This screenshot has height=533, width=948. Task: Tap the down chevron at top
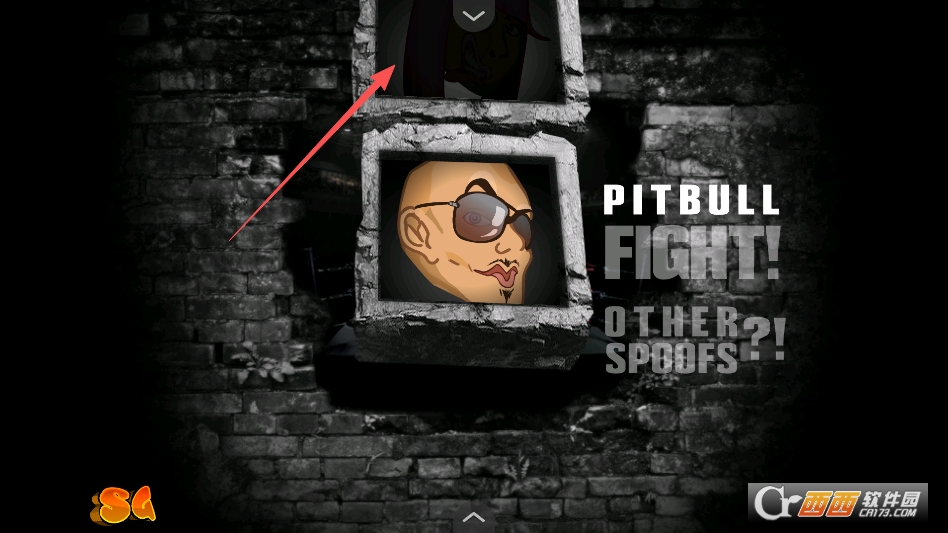[474, 15]
